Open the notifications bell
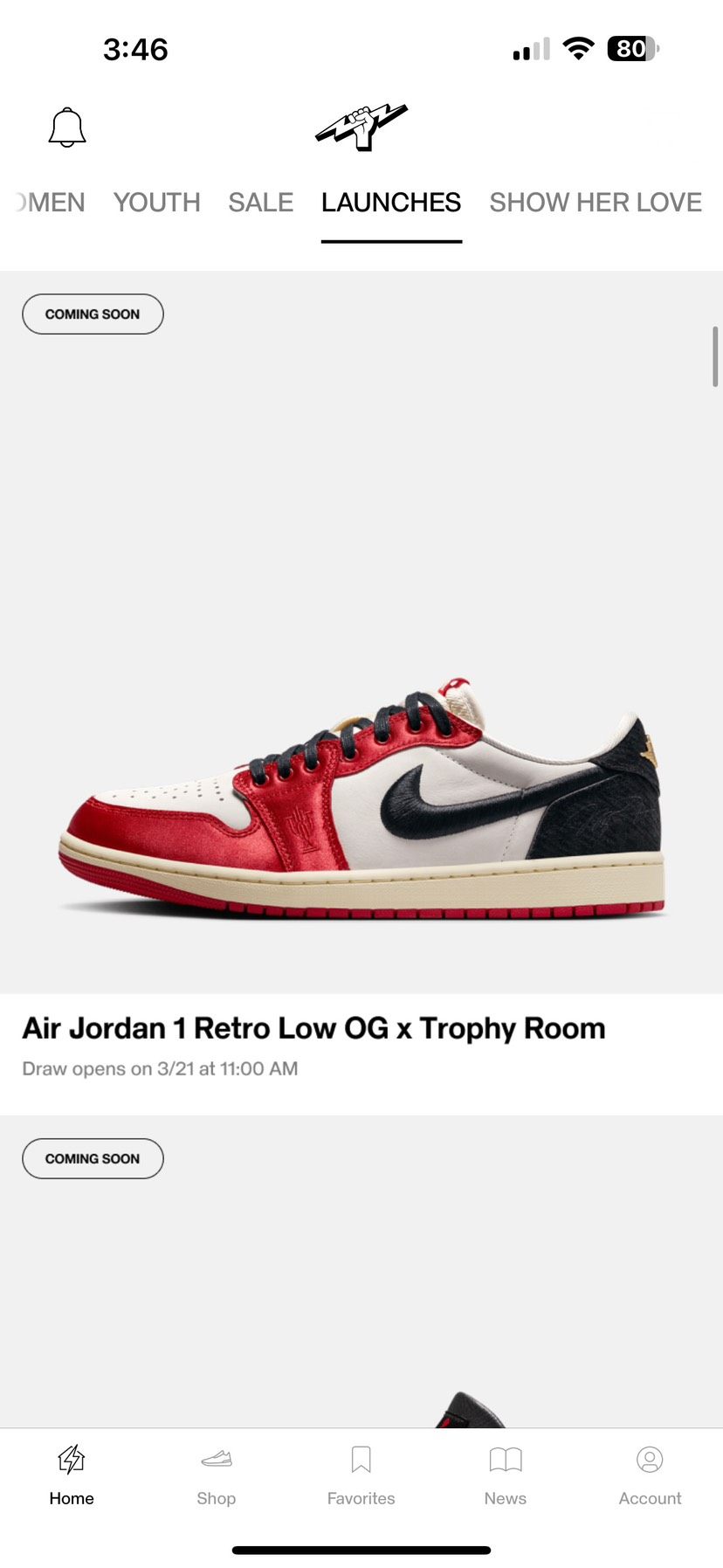This screenshot has width=723, height=1568. [67, 128]
